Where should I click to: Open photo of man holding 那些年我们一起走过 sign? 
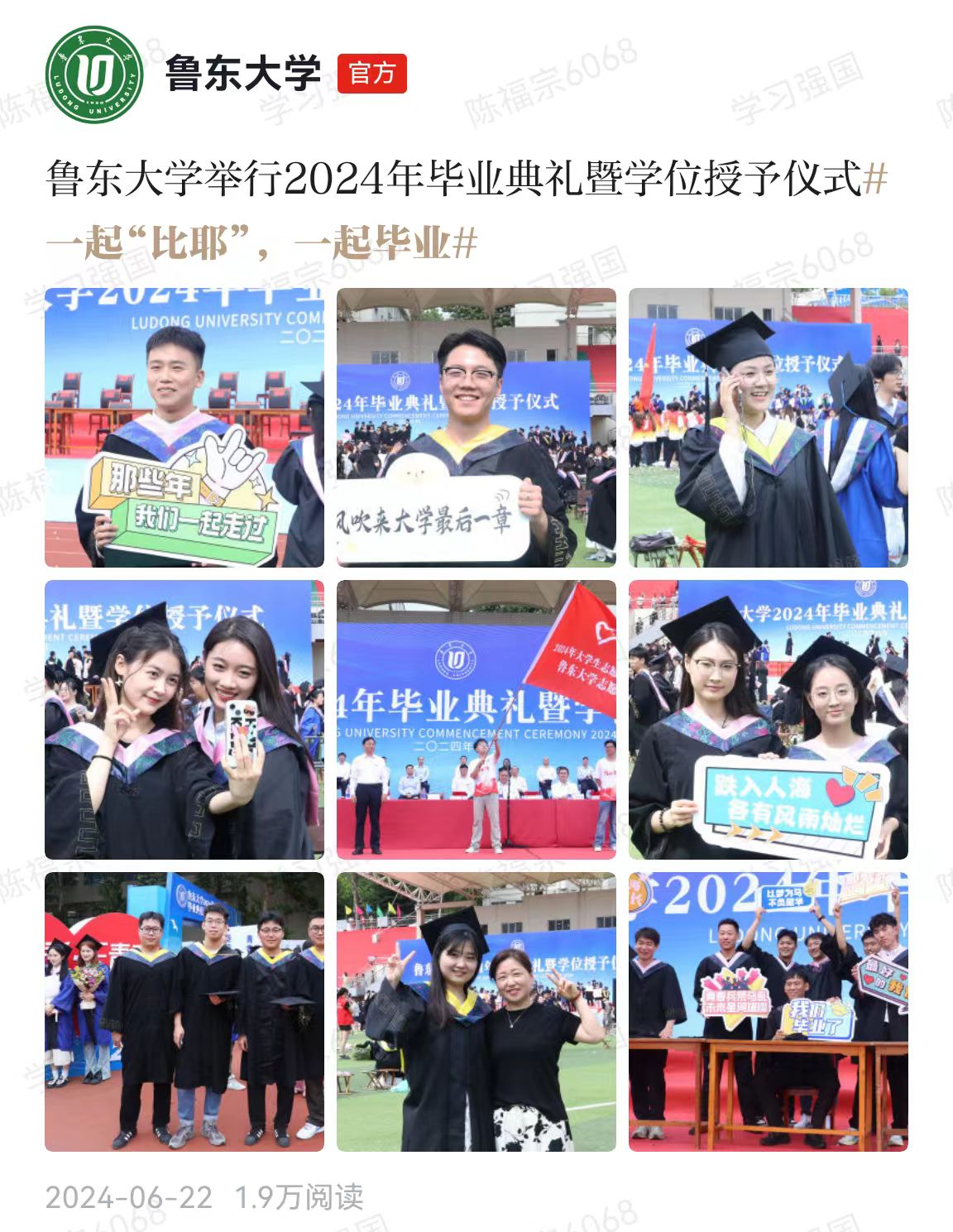pos(184,427)
